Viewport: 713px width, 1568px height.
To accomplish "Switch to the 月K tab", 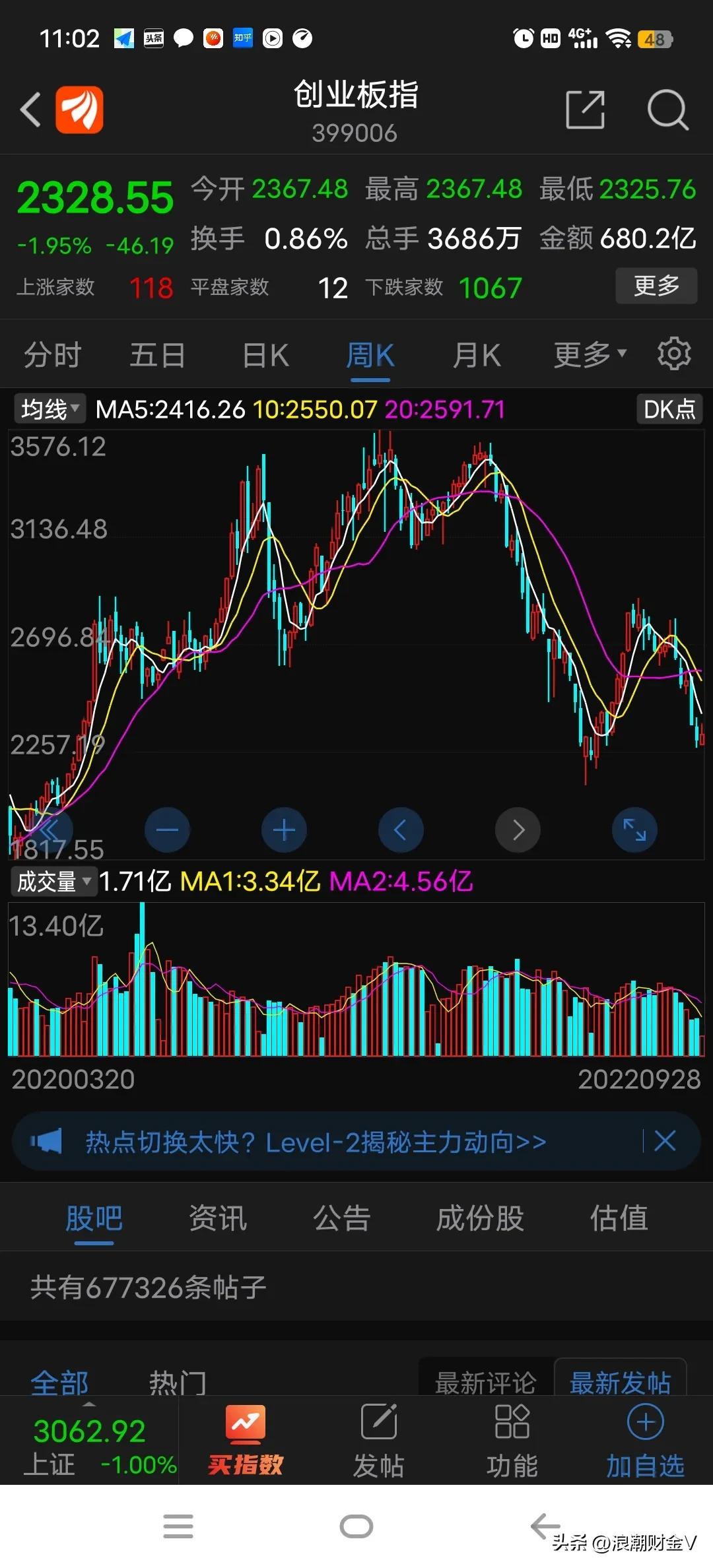I will coord(477,354).
